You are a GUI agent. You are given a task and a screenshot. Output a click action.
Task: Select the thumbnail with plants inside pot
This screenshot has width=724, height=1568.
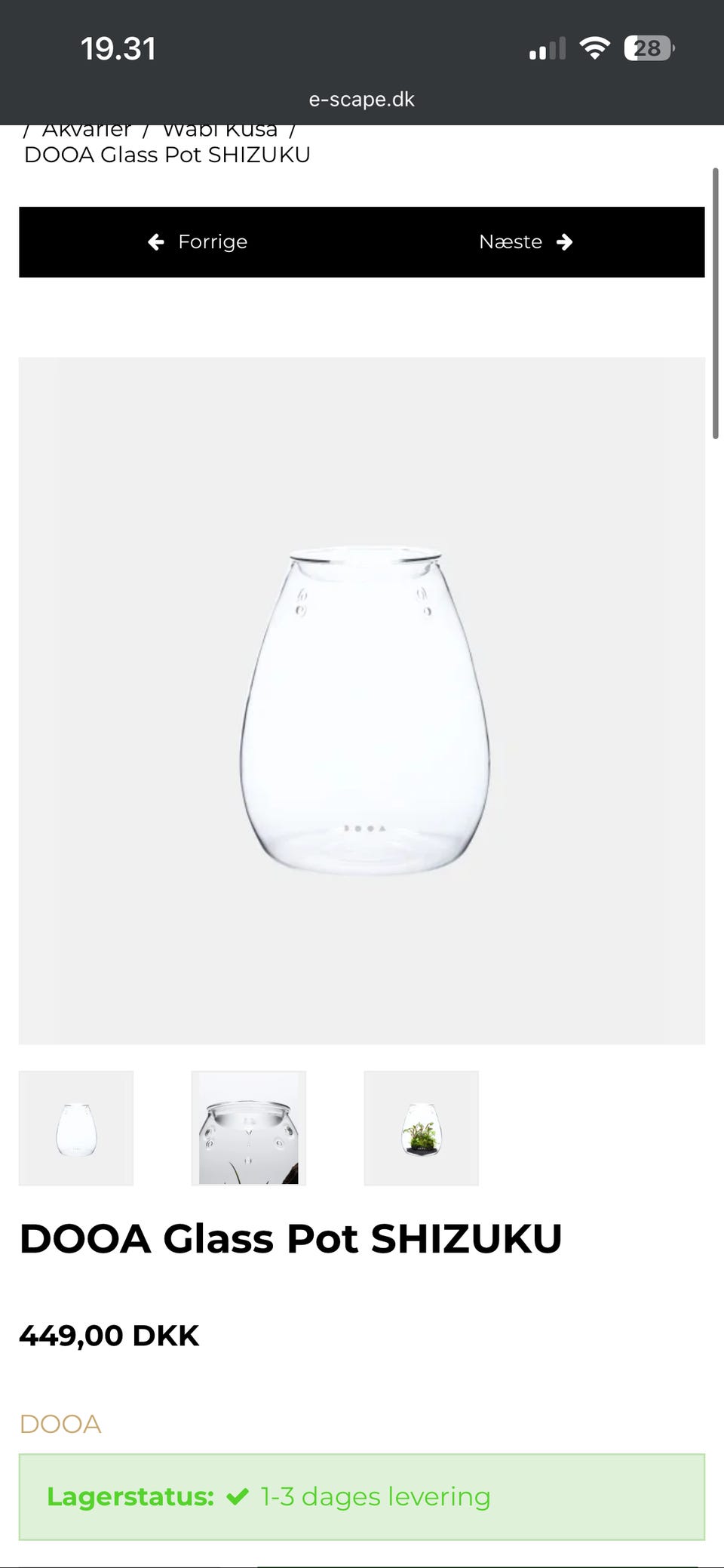tap(421, 1128)
